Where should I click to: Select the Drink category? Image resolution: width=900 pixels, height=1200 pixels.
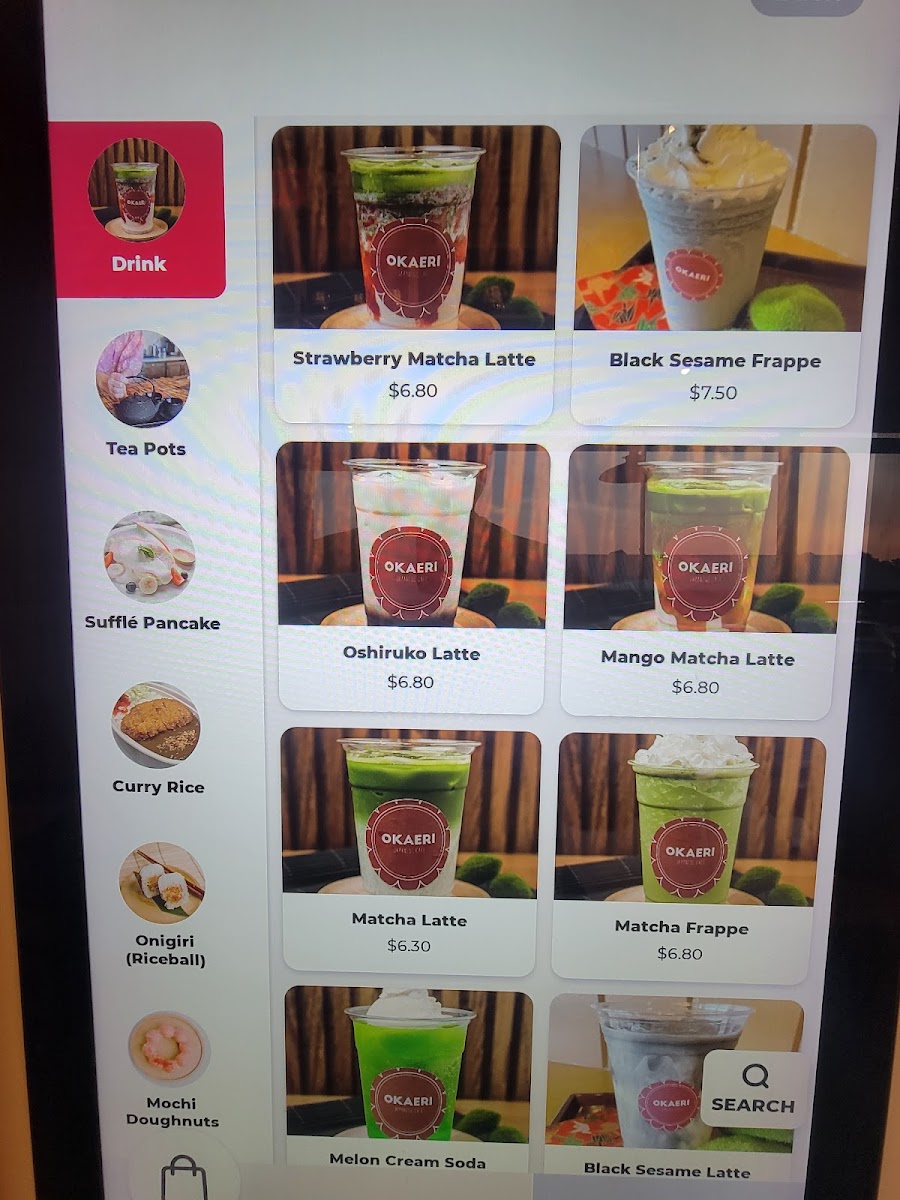(138, 209)
